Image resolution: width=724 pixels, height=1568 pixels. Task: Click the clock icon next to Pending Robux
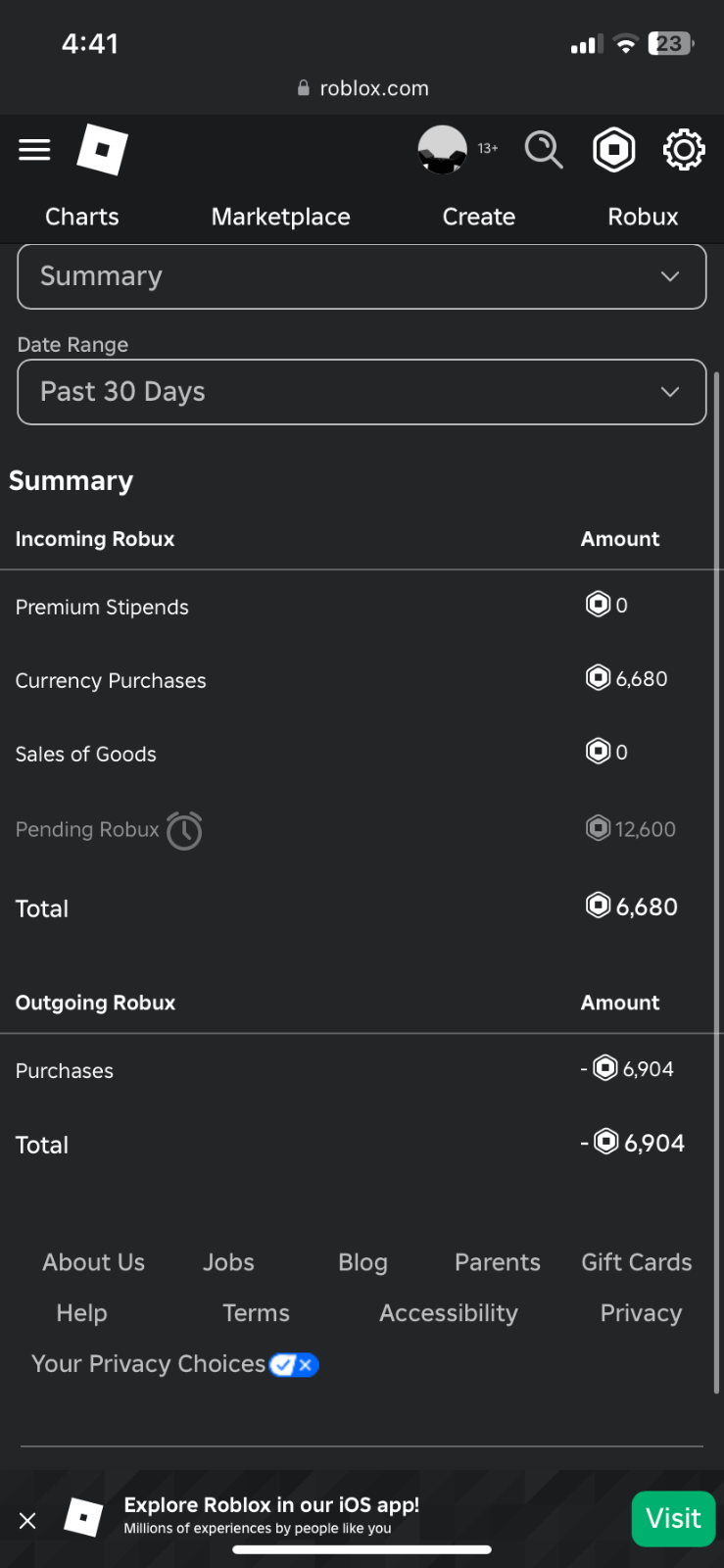click(x=181, y=829)
